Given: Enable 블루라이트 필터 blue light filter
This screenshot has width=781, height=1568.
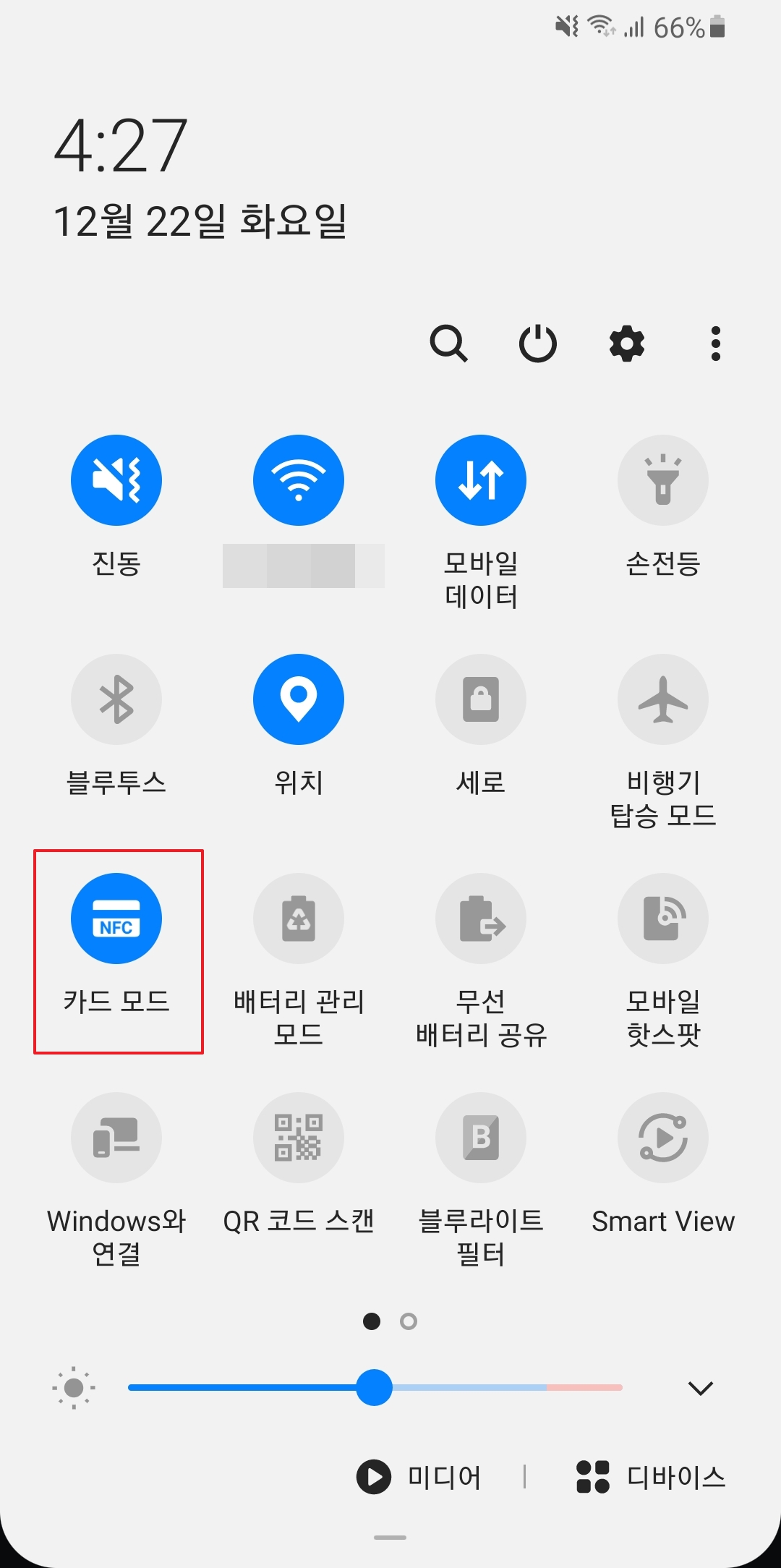Looking at the screenshot, I should pos(481,1137).
